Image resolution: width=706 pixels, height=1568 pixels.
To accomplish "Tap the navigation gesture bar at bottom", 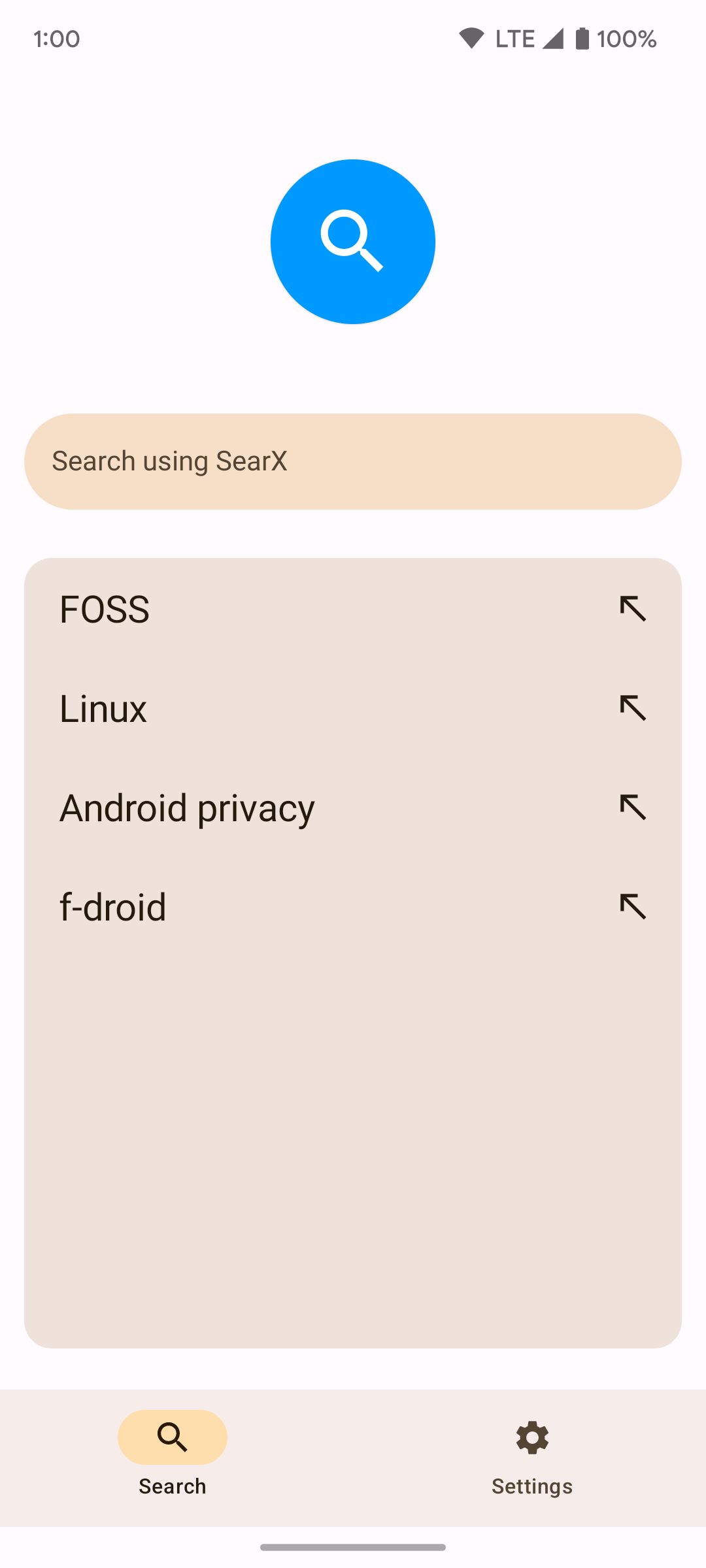I will tap(352, 1546).
